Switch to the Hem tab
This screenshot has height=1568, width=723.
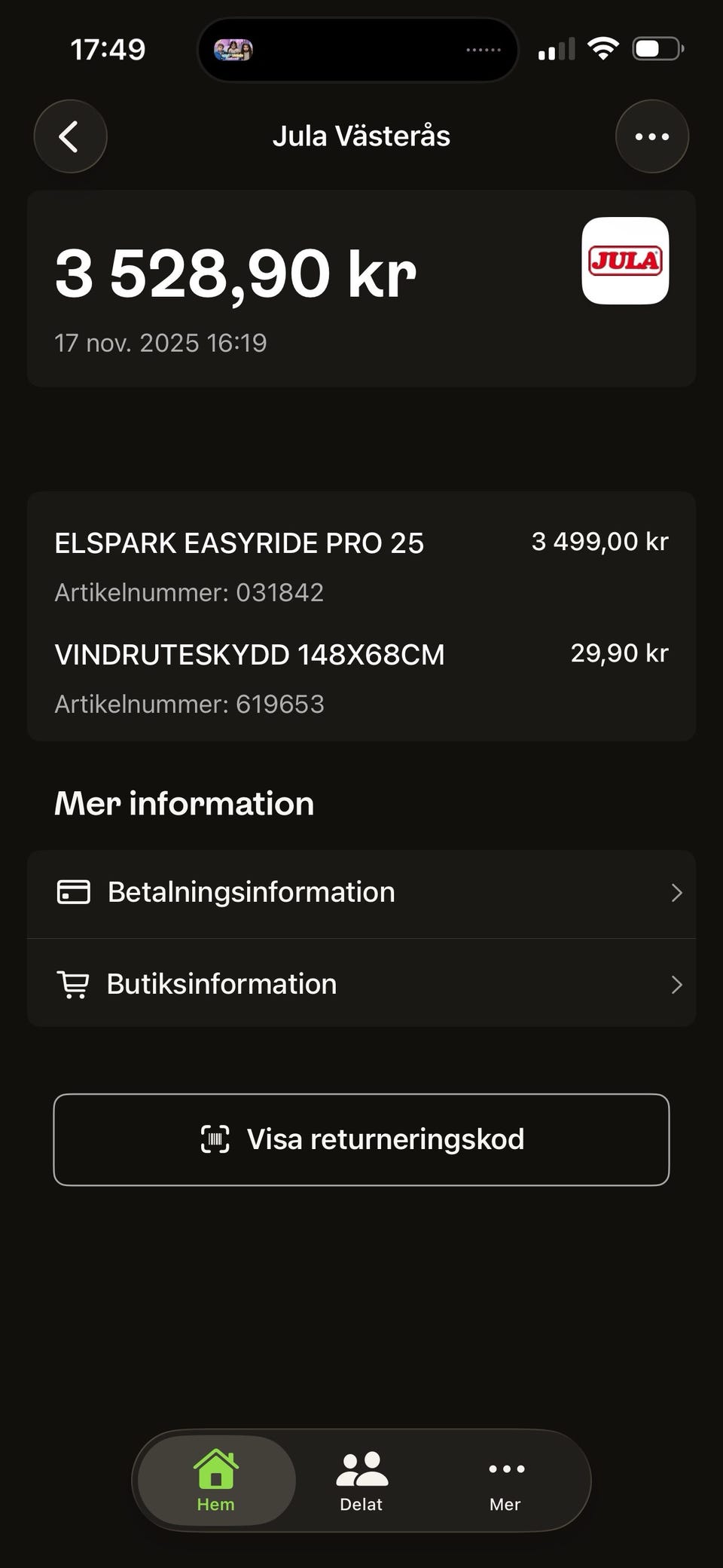click(216, 1481)
